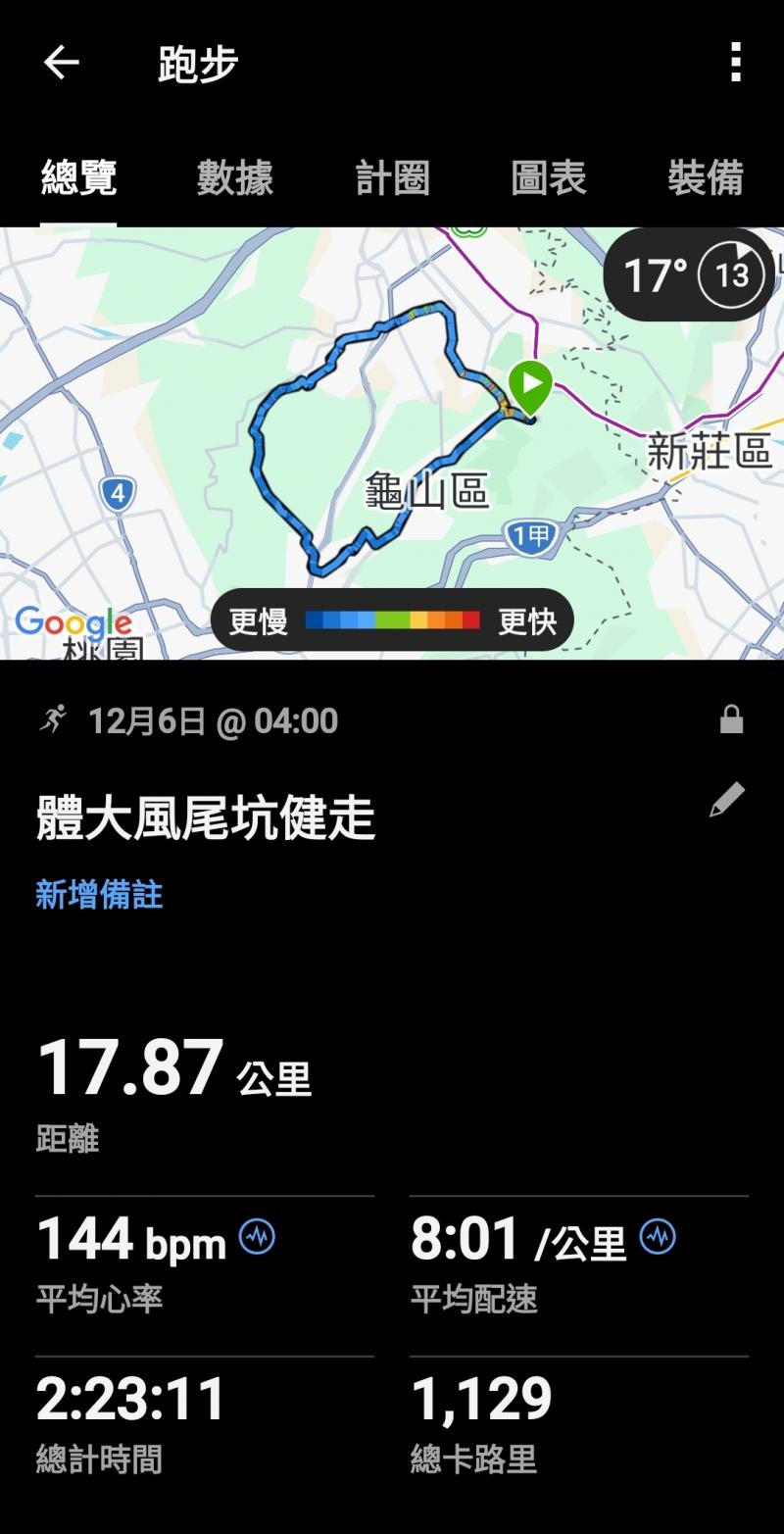Tap the lock privacy icon
Viewport: 784px width, 1534px height.
click(x=731, y=721)
